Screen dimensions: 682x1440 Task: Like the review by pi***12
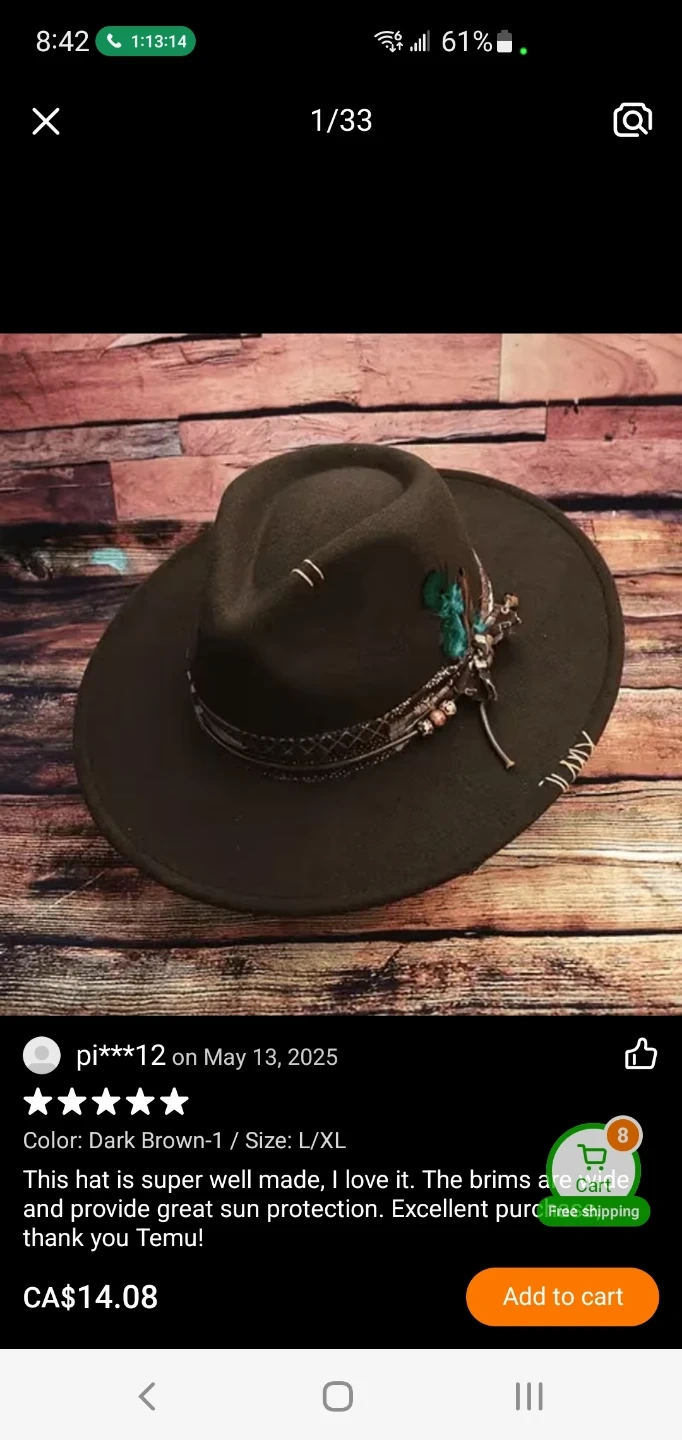coord(641,1053)
